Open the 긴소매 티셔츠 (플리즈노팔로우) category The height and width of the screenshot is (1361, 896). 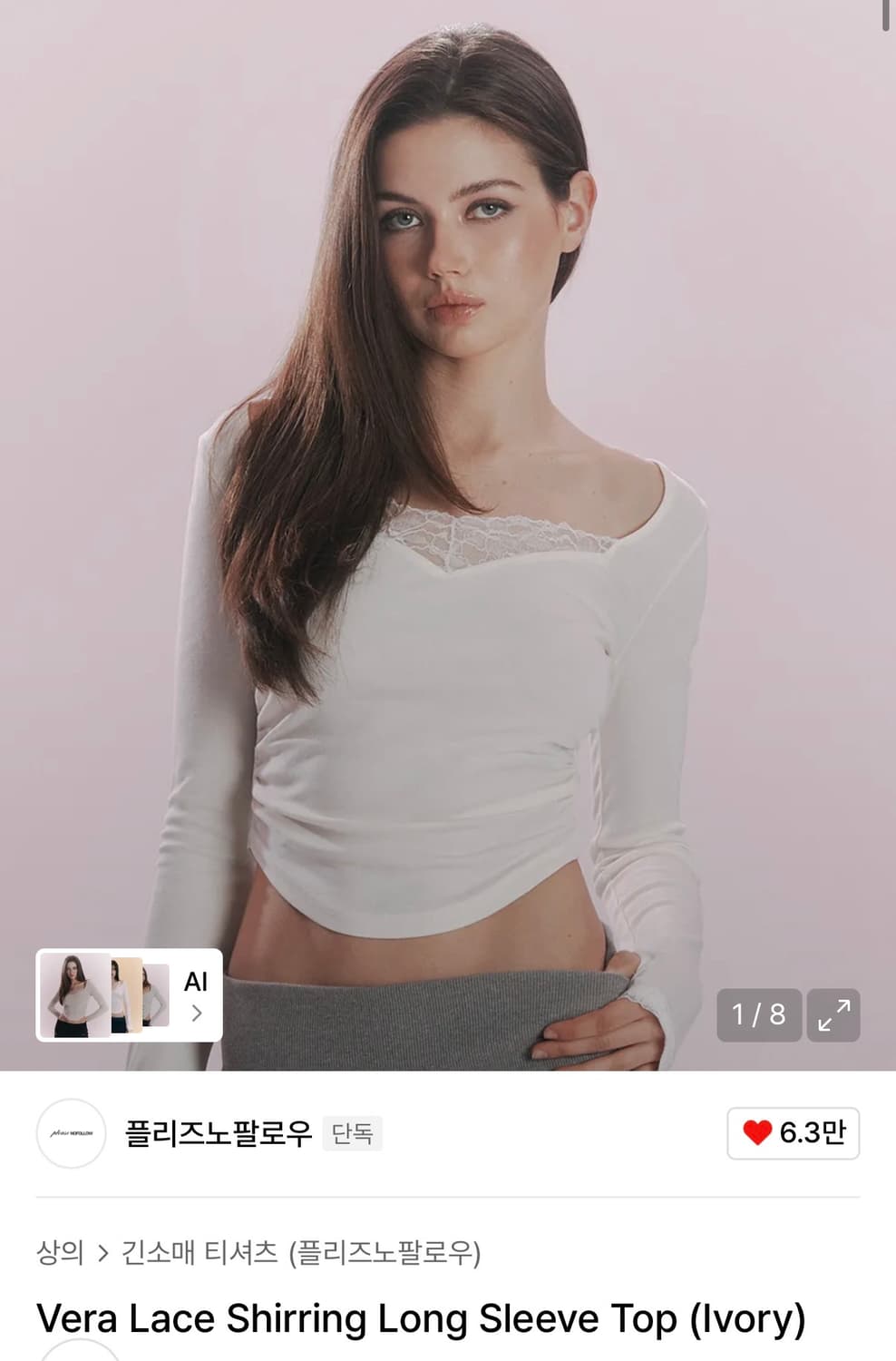[x=304, y=1250]
